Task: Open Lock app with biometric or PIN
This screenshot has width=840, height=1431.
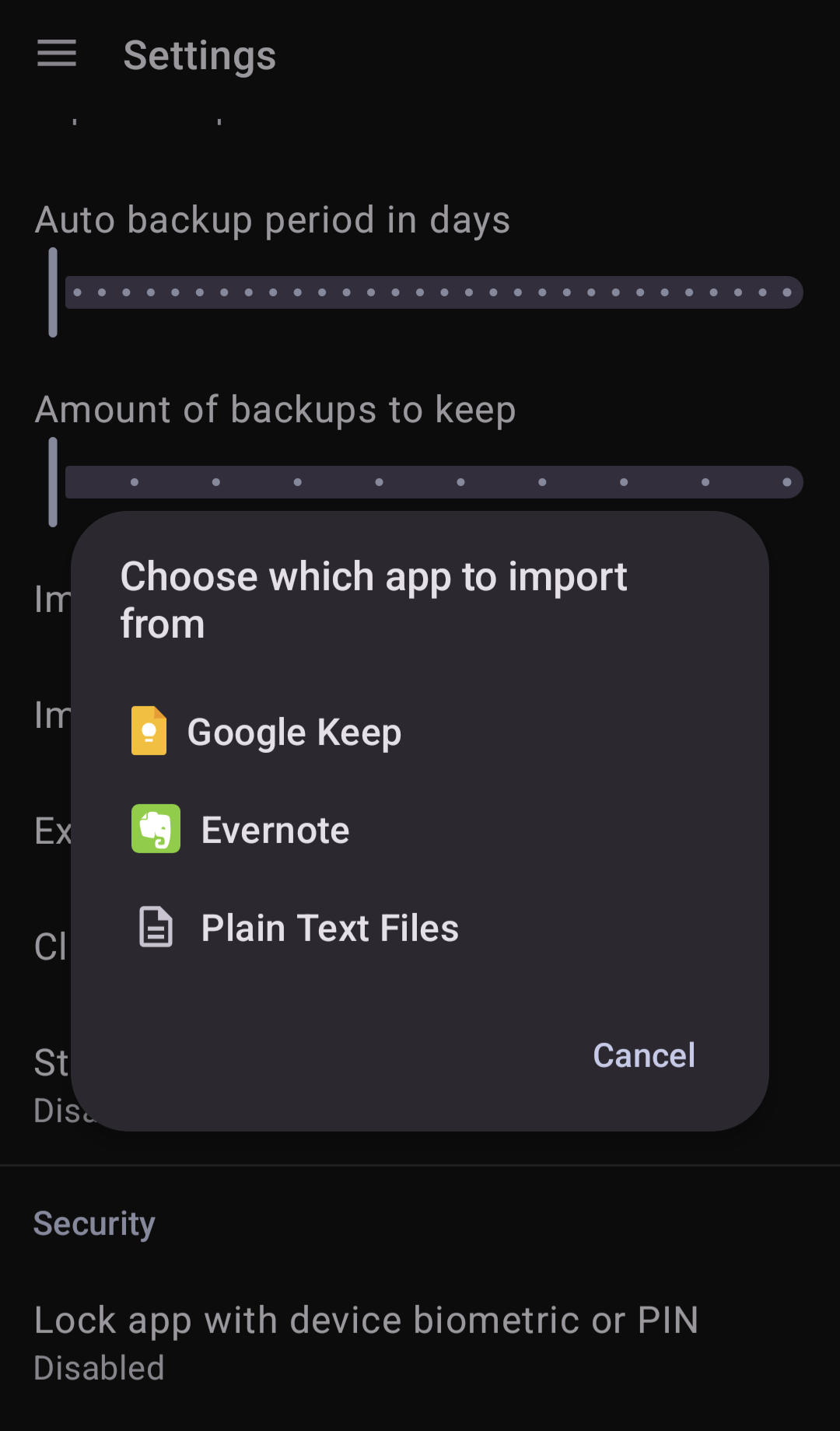Action: point(420,1343)
